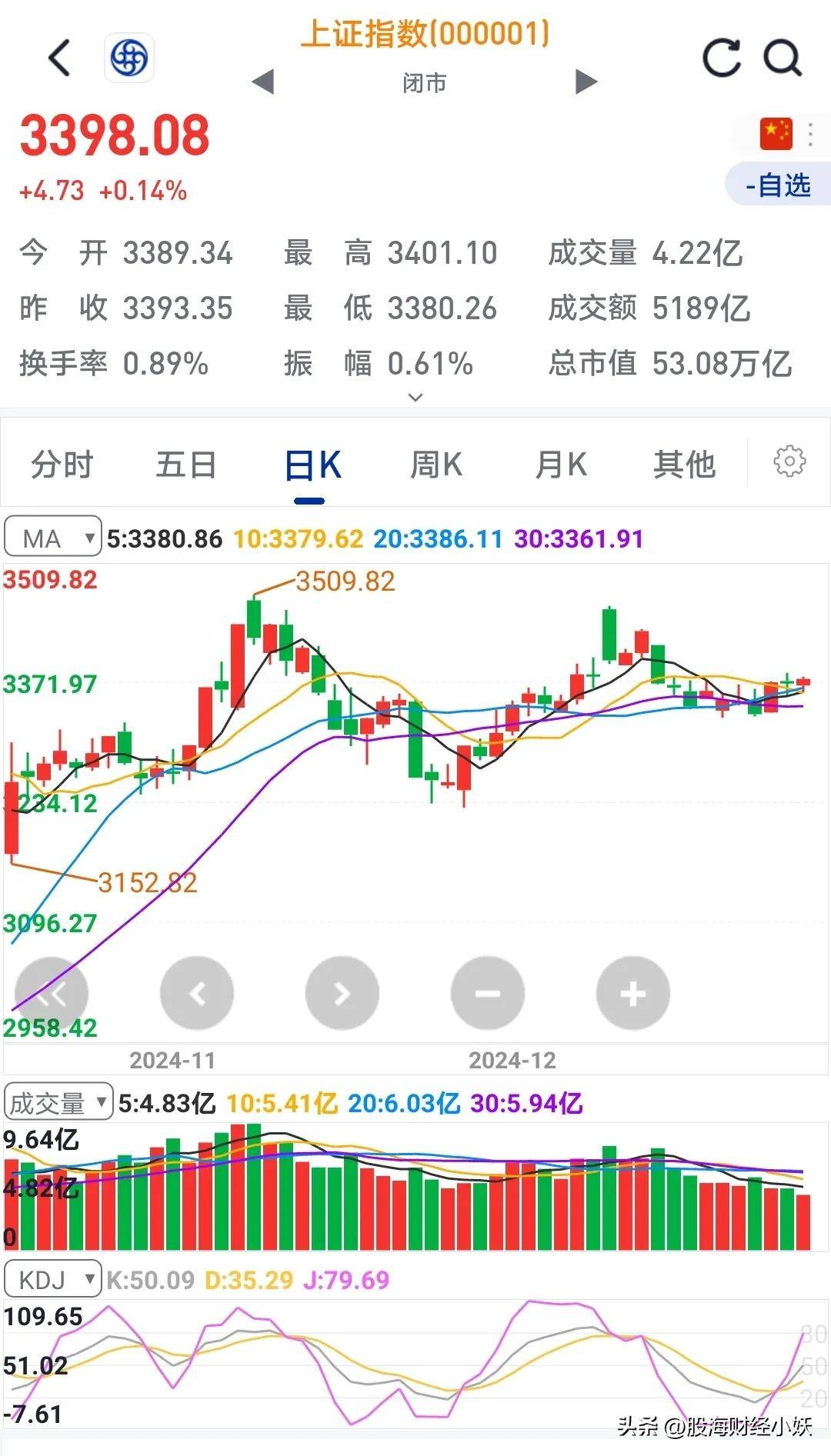Screen dimensions: 831x1456
Task: Tap the refresh icon to reload quotes
Action: pos(720,58)
